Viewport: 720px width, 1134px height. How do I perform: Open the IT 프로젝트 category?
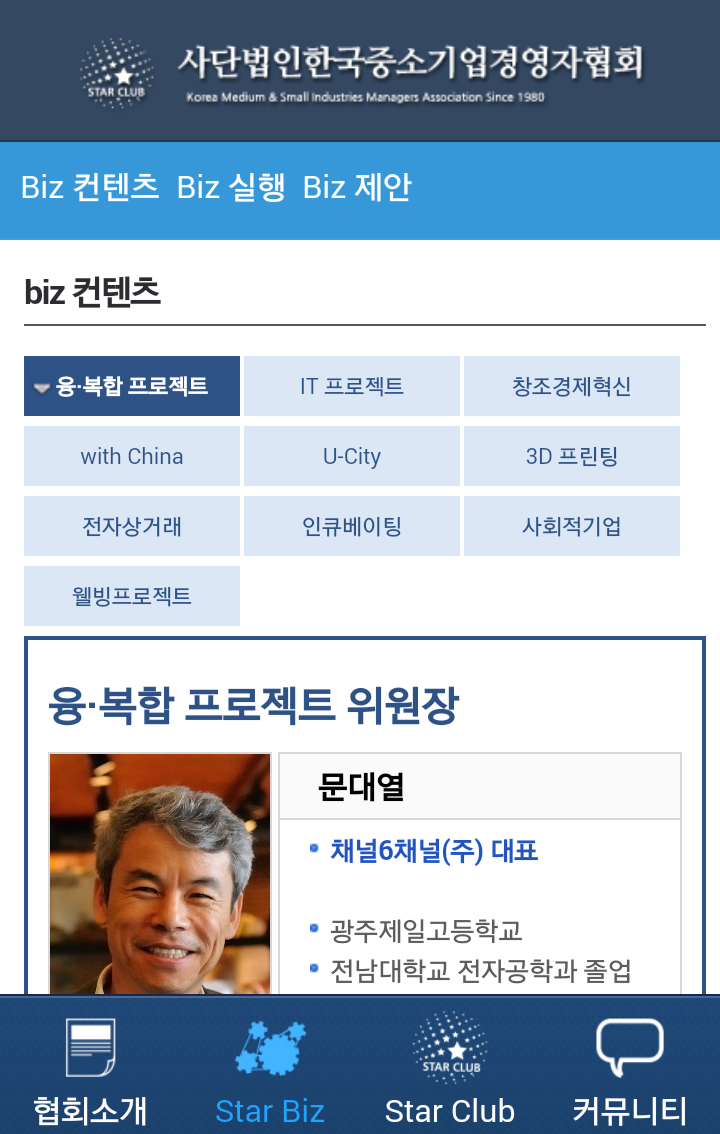coord(352,386)
